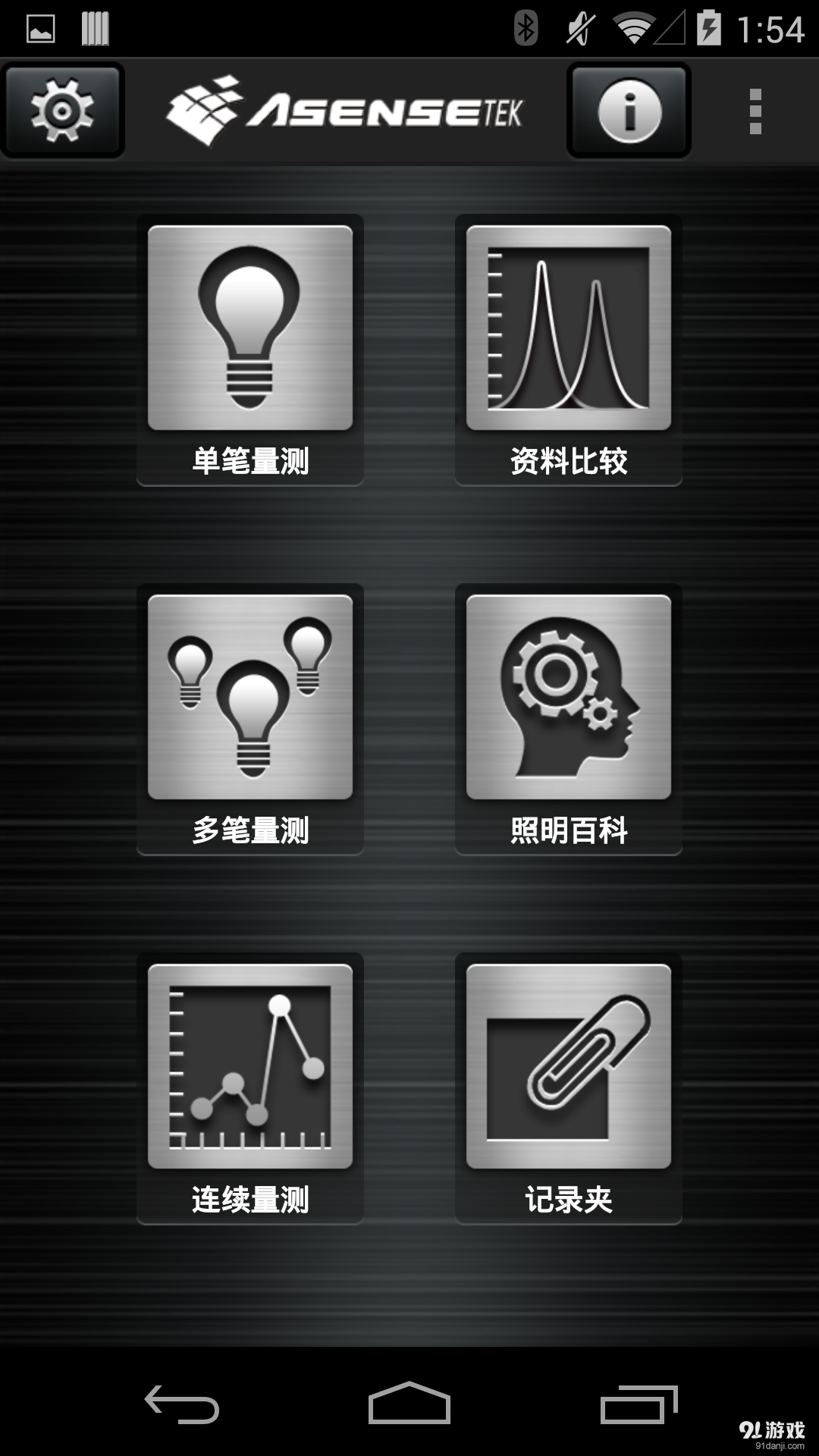Tap the clock showing 1:54 in the status bar
819x1456 pixels.
(x=772, y=28)
